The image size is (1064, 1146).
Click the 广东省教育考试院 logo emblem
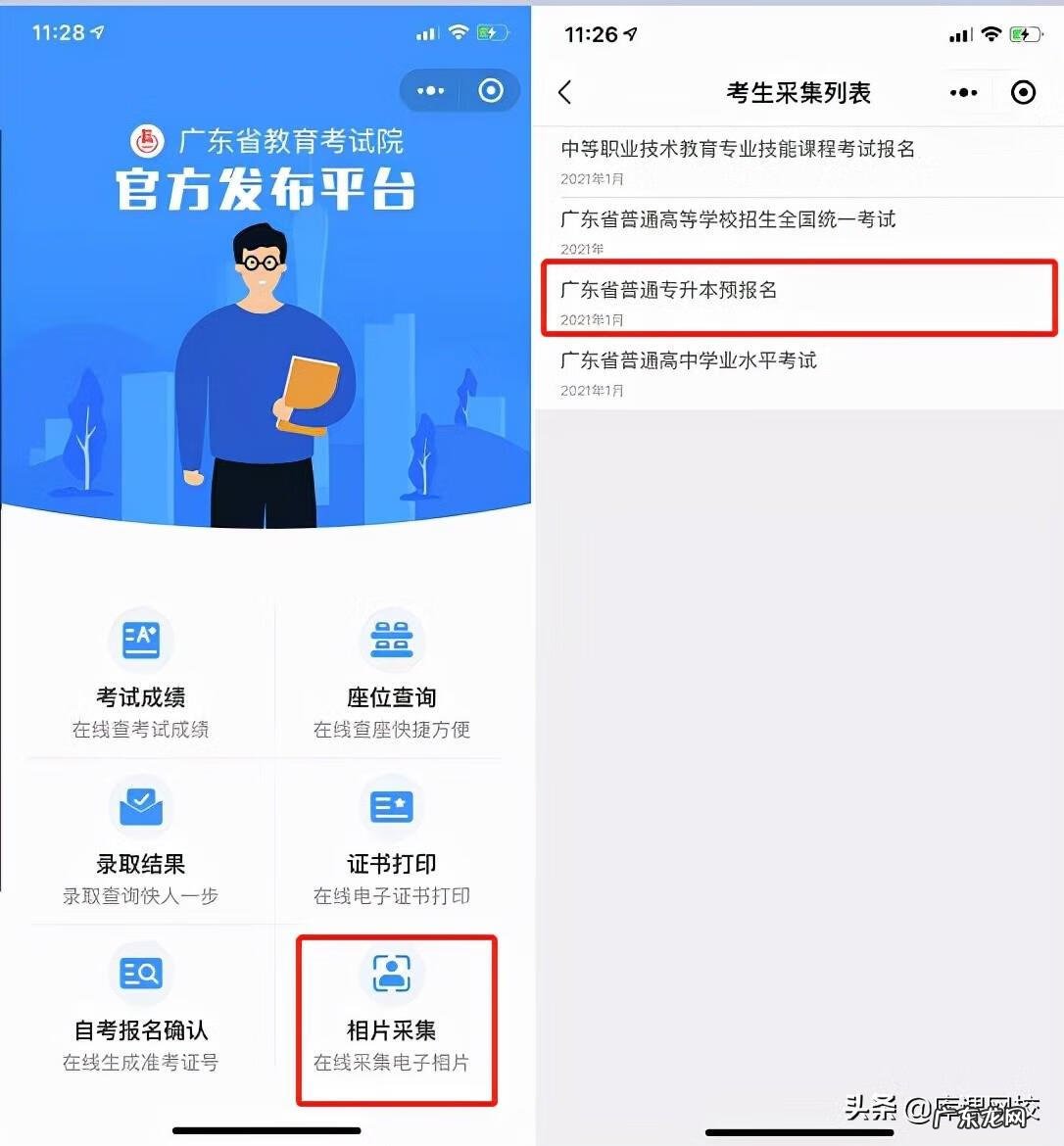tap(149, 140)
